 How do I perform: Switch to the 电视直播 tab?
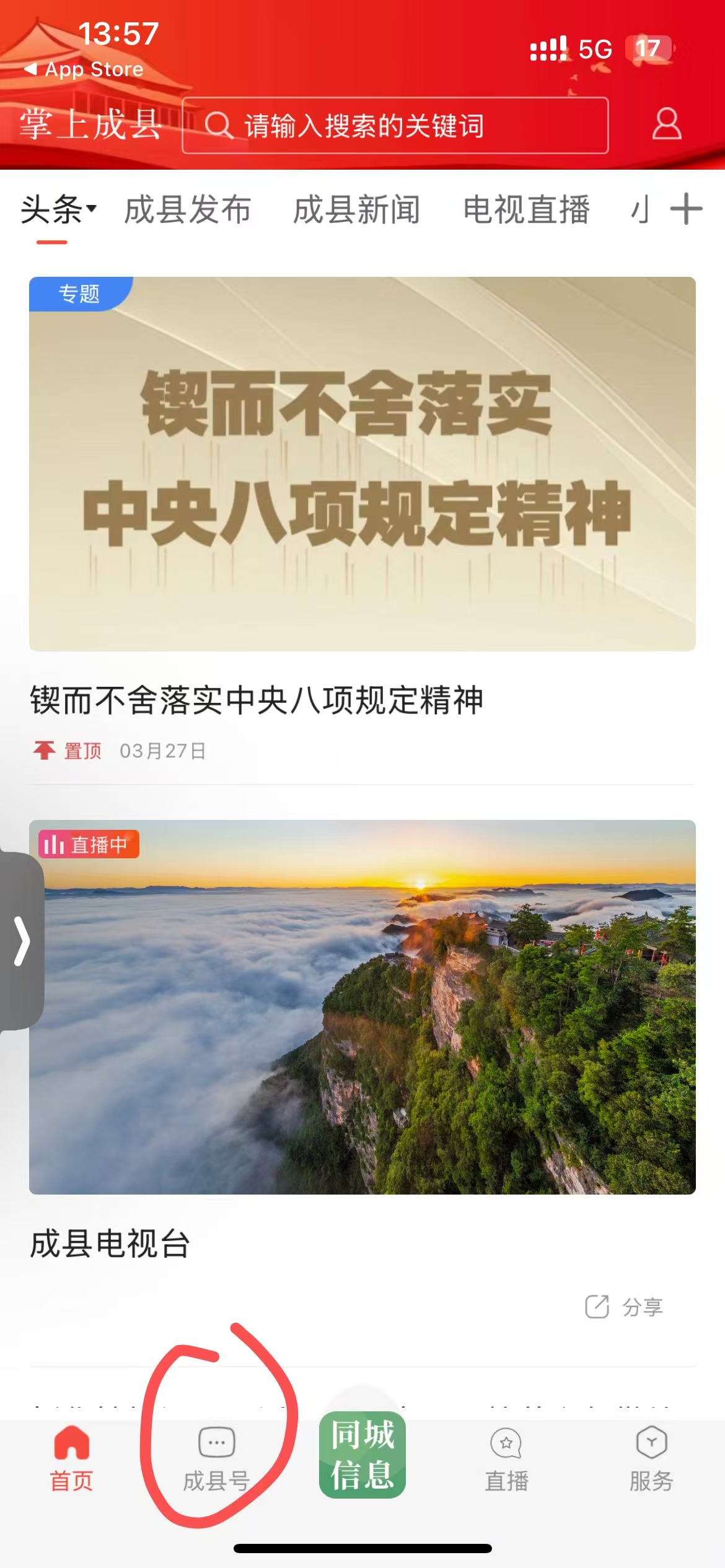pyautogui.click(x=526, y=210)
